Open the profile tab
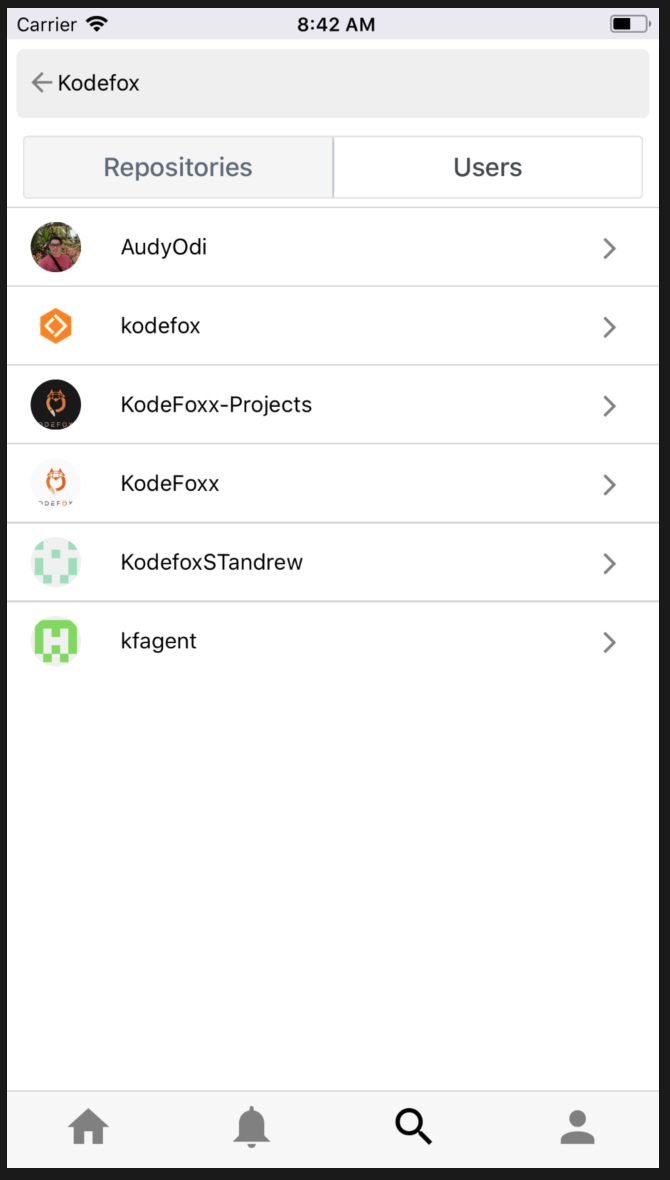The image size is (670, 1180). click(x=577, y=1127)
